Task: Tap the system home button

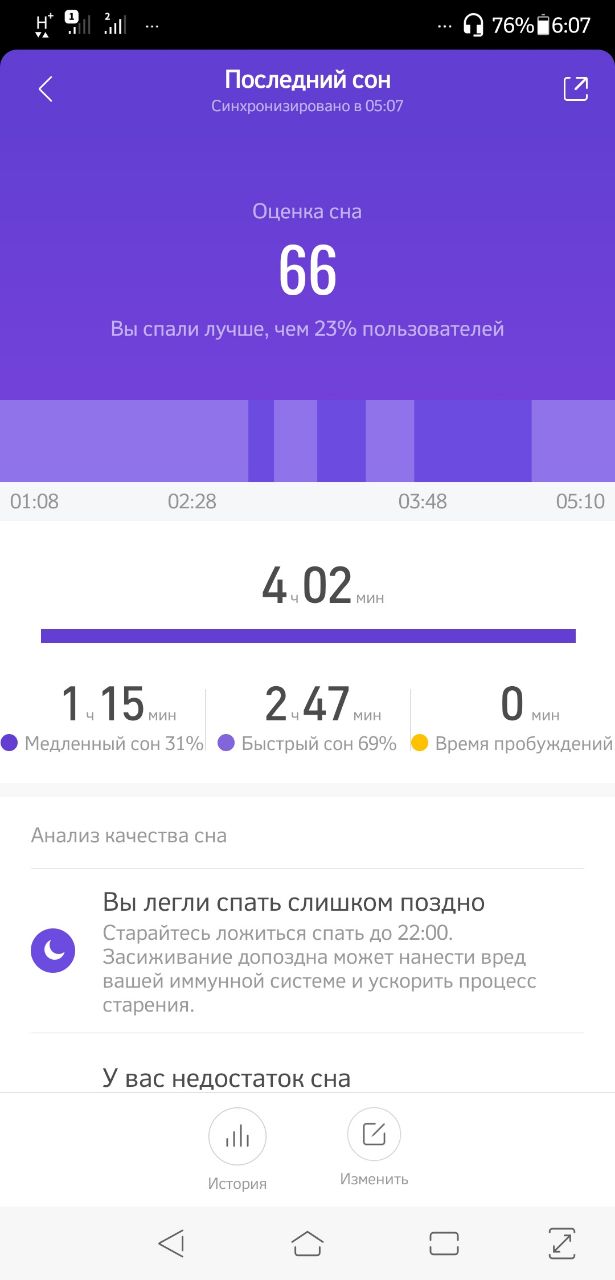Action: (307, 1243)
